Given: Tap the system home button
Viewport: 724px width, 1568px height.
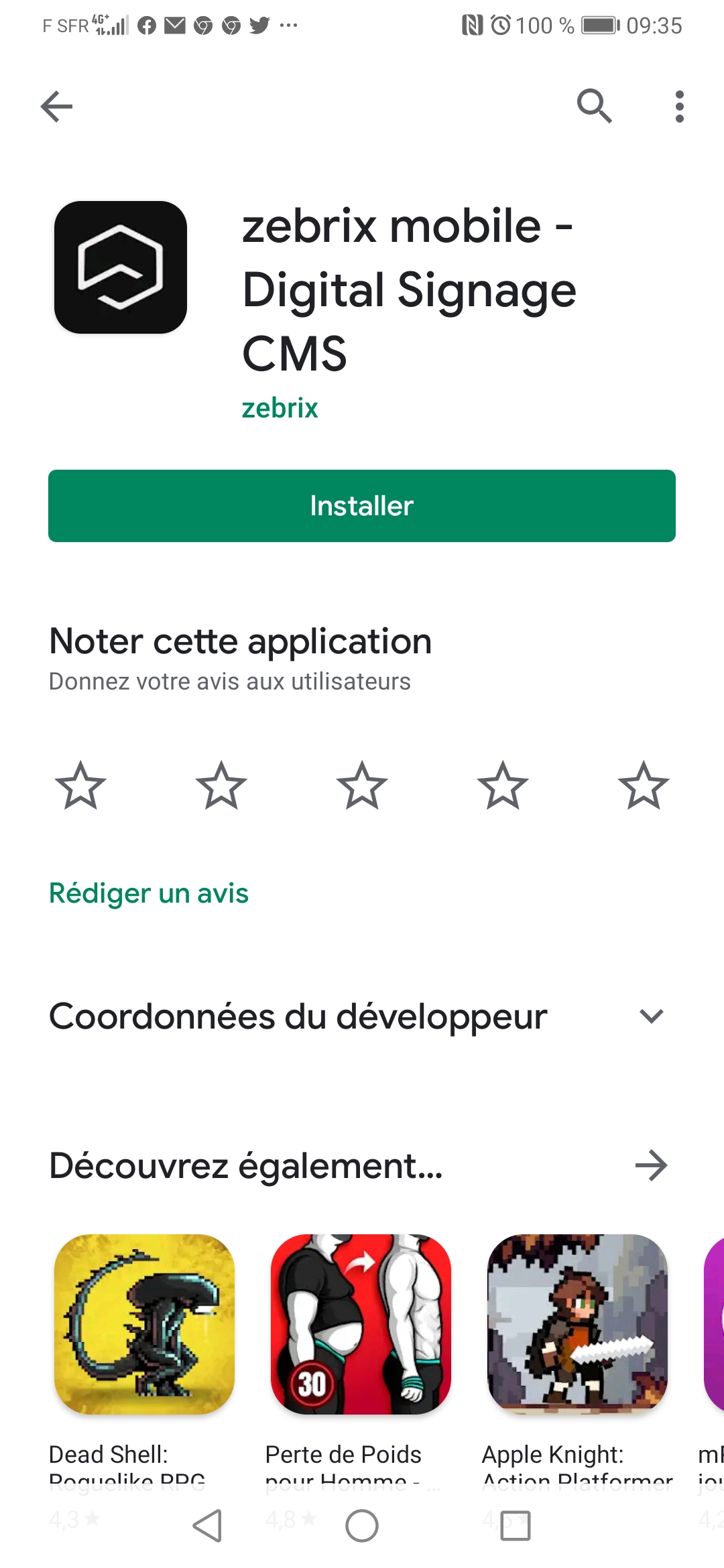Looking at the screenshot, I should (x=362, y=1526).
